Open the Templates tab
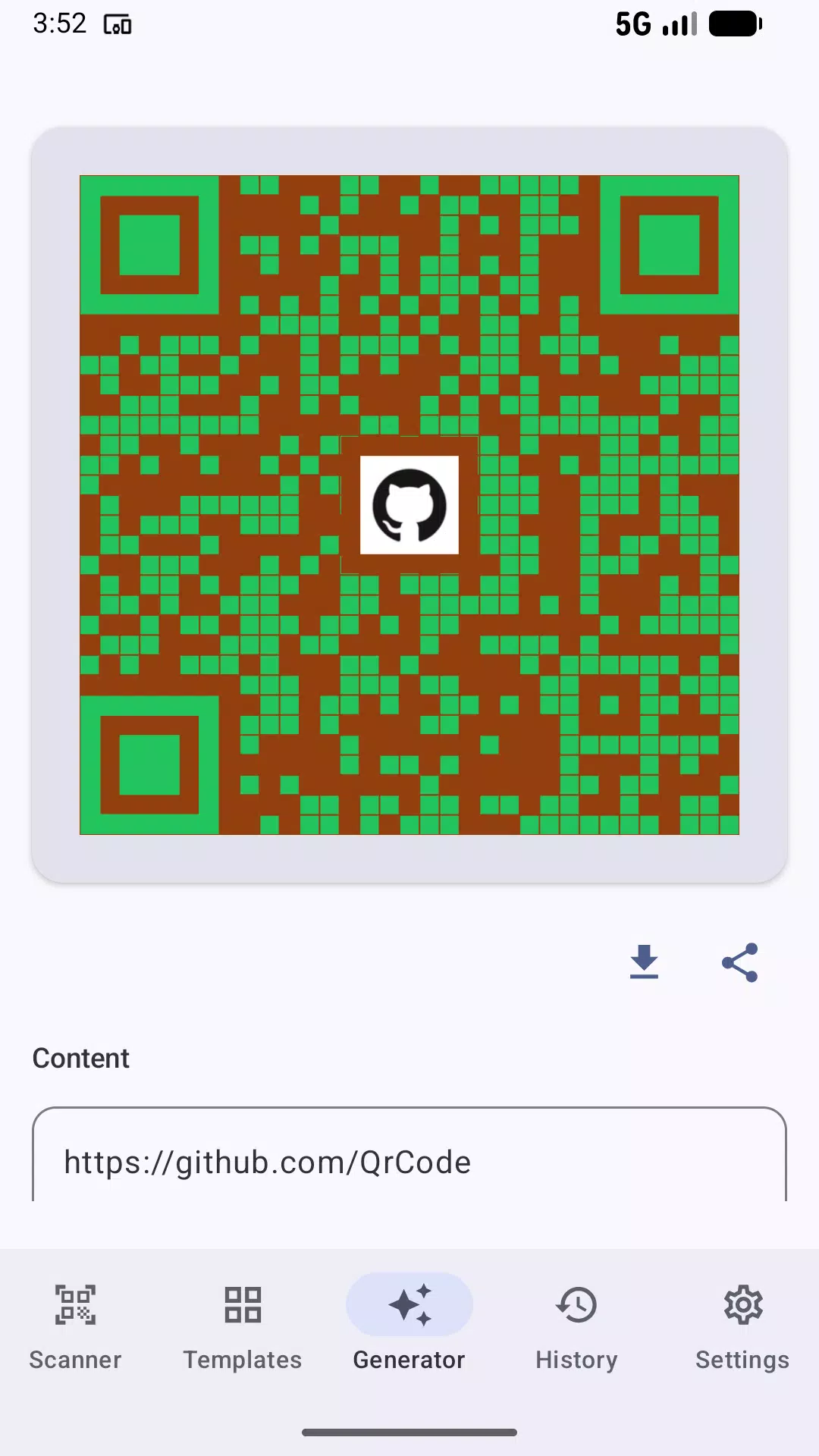This screenshot has width=819, height=1456. (x=243, y=1327)
